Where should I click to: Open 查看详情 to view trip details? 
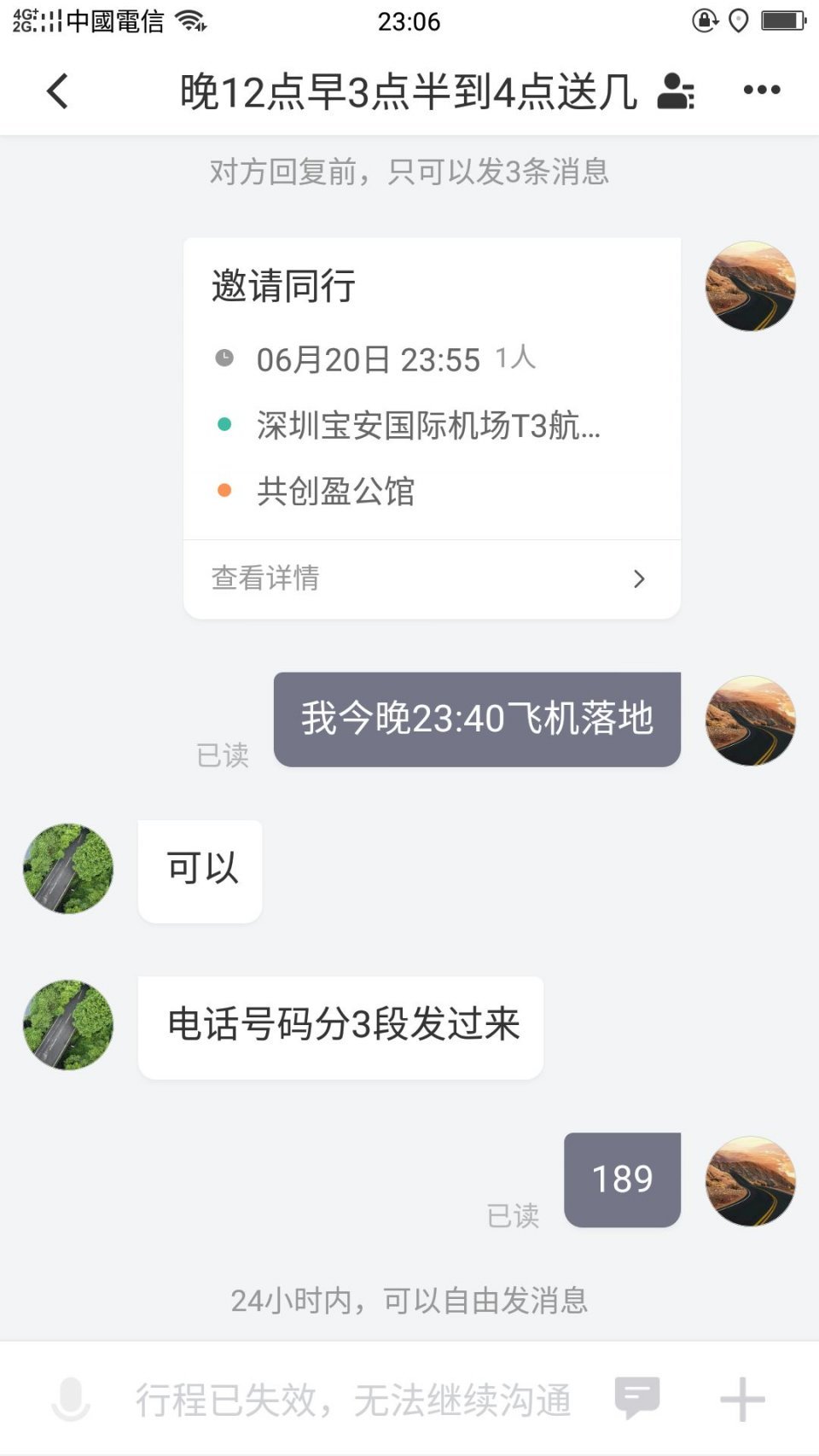tap(265, 579)
